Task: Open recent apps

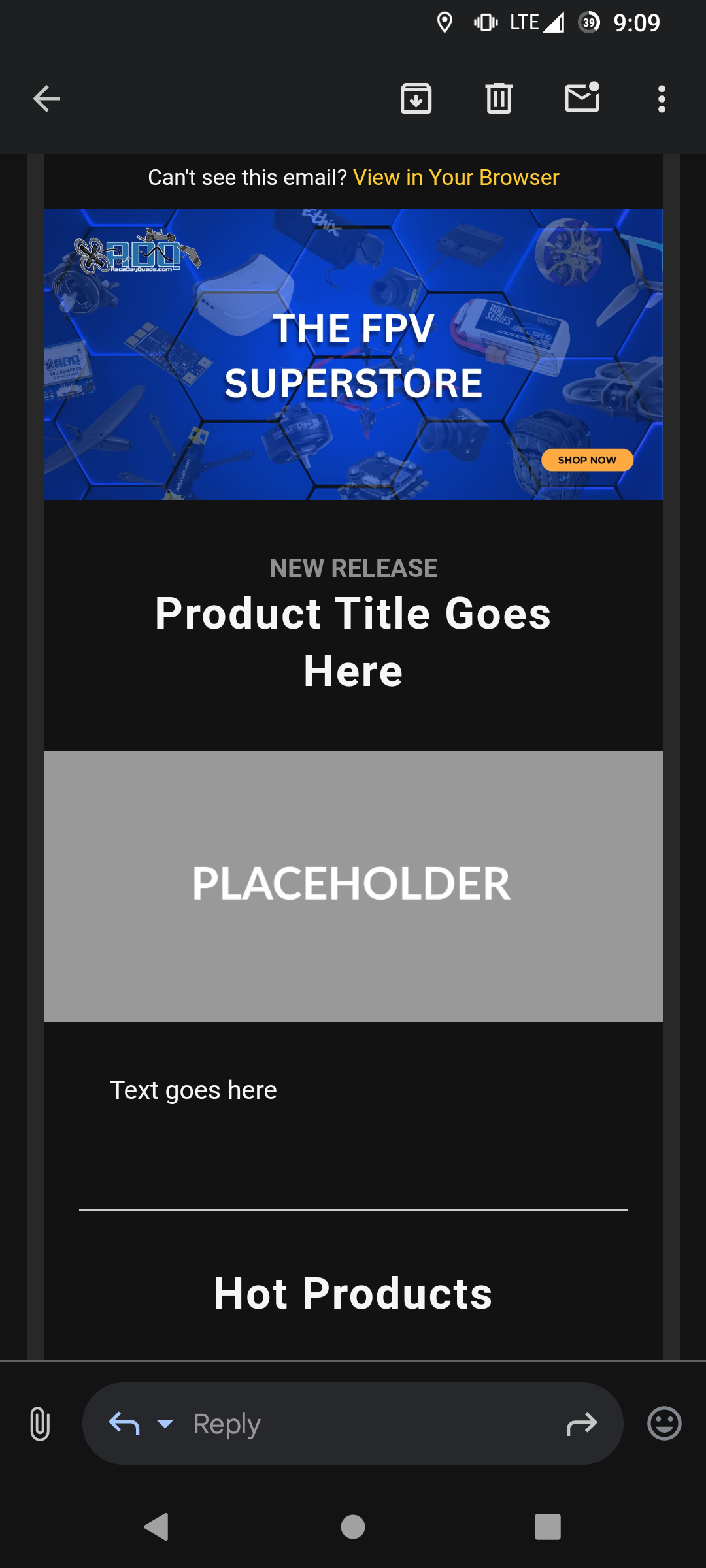Action: (x=548, y=1527)
